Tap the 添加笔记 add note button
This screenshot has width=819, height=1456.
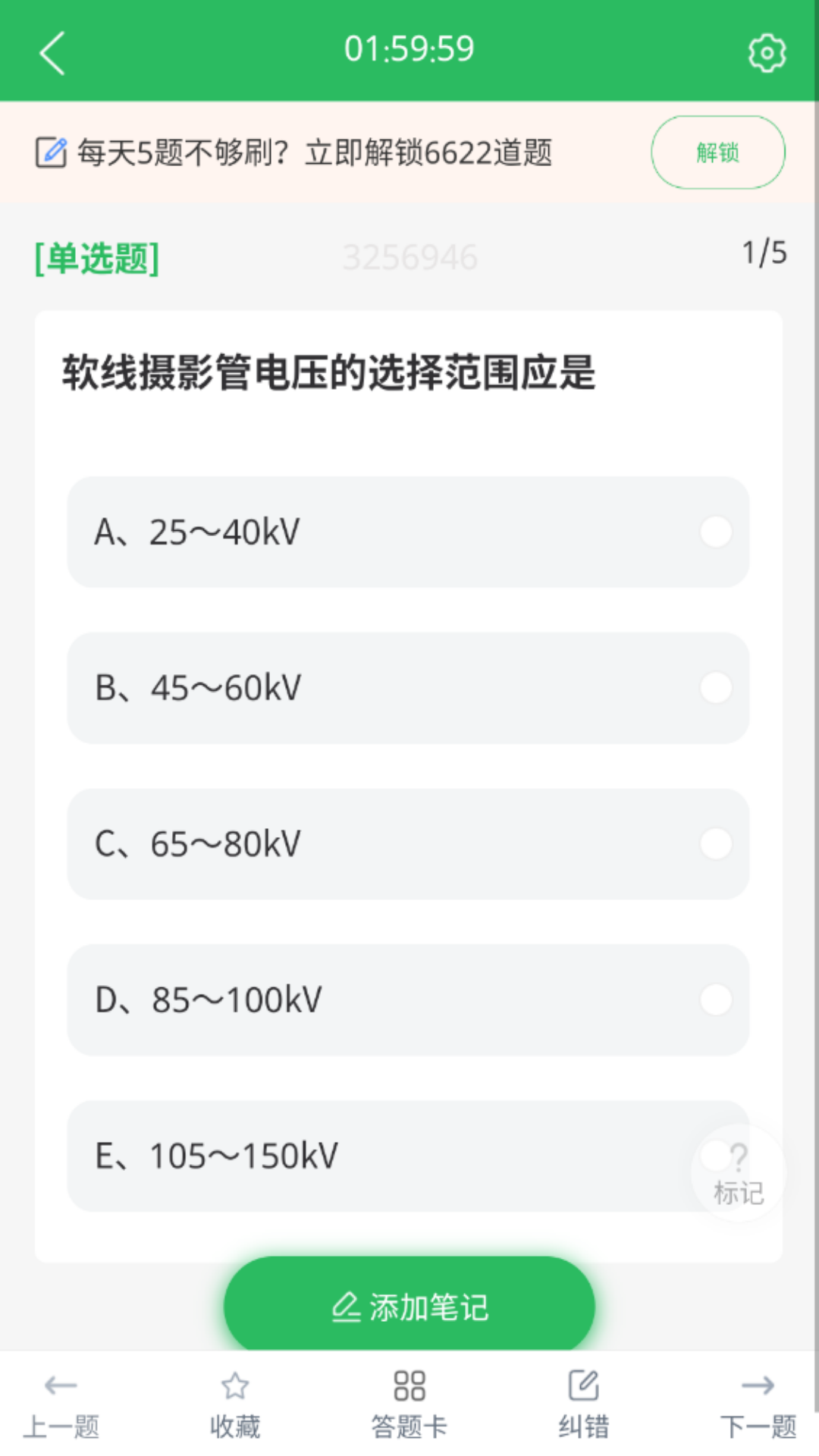pyautogui.click(x=409, y=1305)
